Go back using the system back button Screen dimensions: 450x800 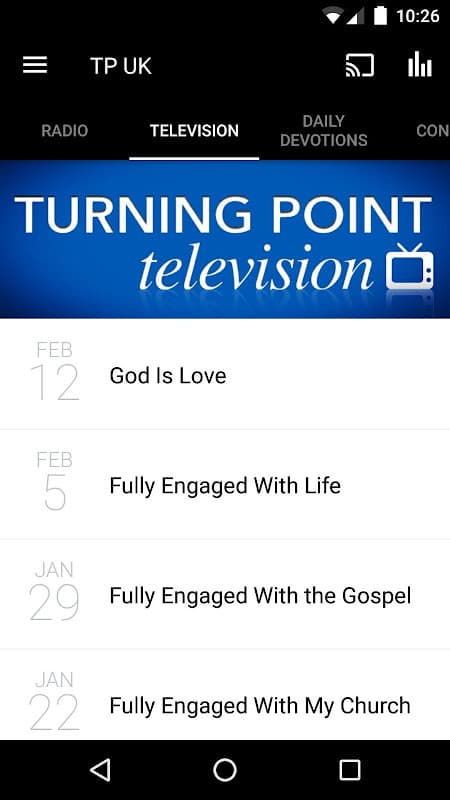click(101, 769)
